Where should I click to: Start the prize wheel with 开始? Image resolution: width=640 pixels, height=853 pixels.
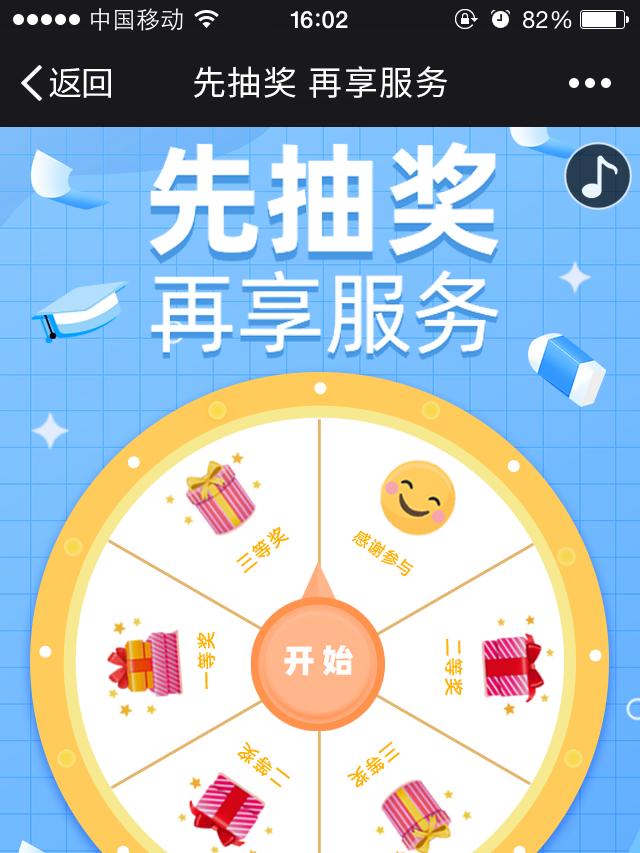point(318,661)
